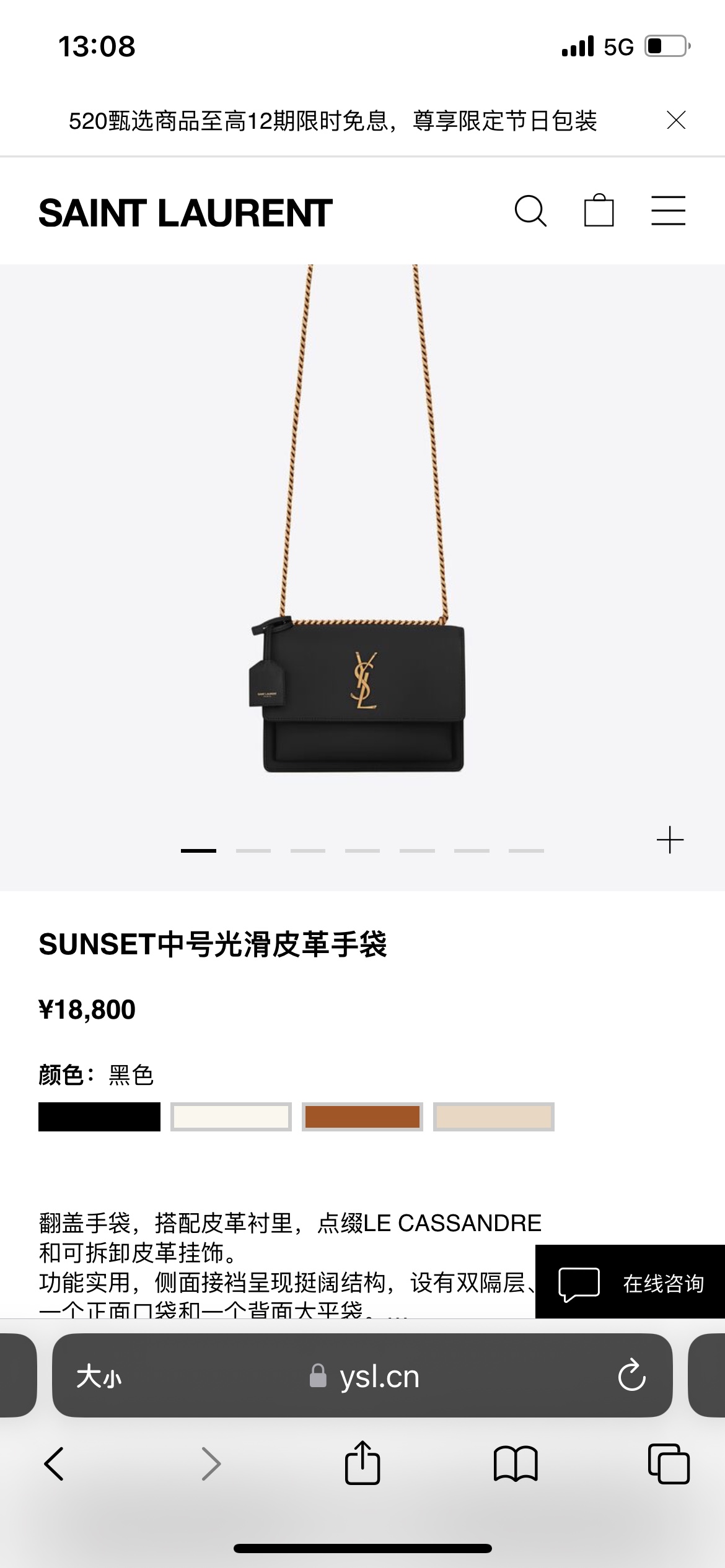The image size is (725, 1568).
Task: Share this product page
Action: click(362, 1463)
